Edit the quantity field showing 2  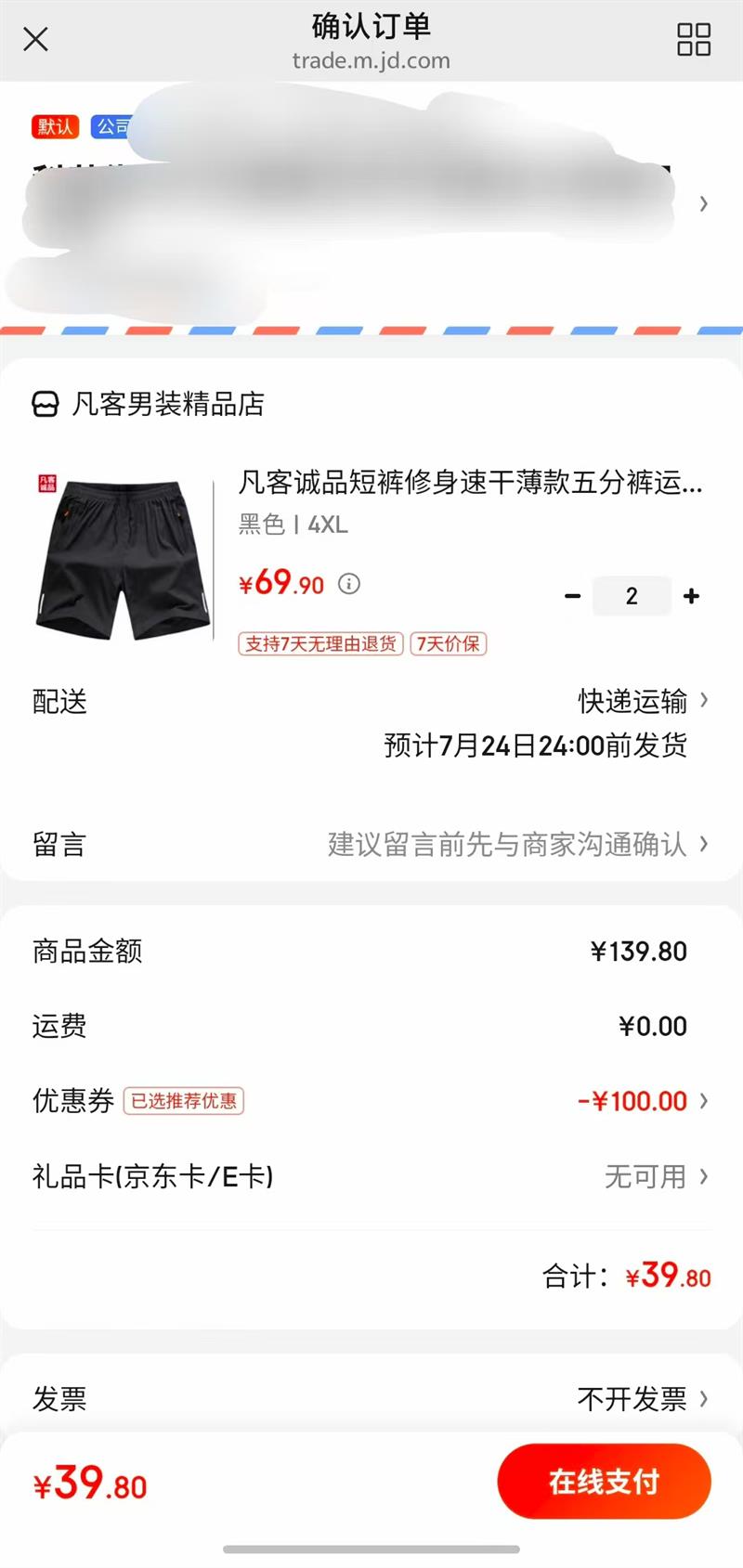[632, 596]
